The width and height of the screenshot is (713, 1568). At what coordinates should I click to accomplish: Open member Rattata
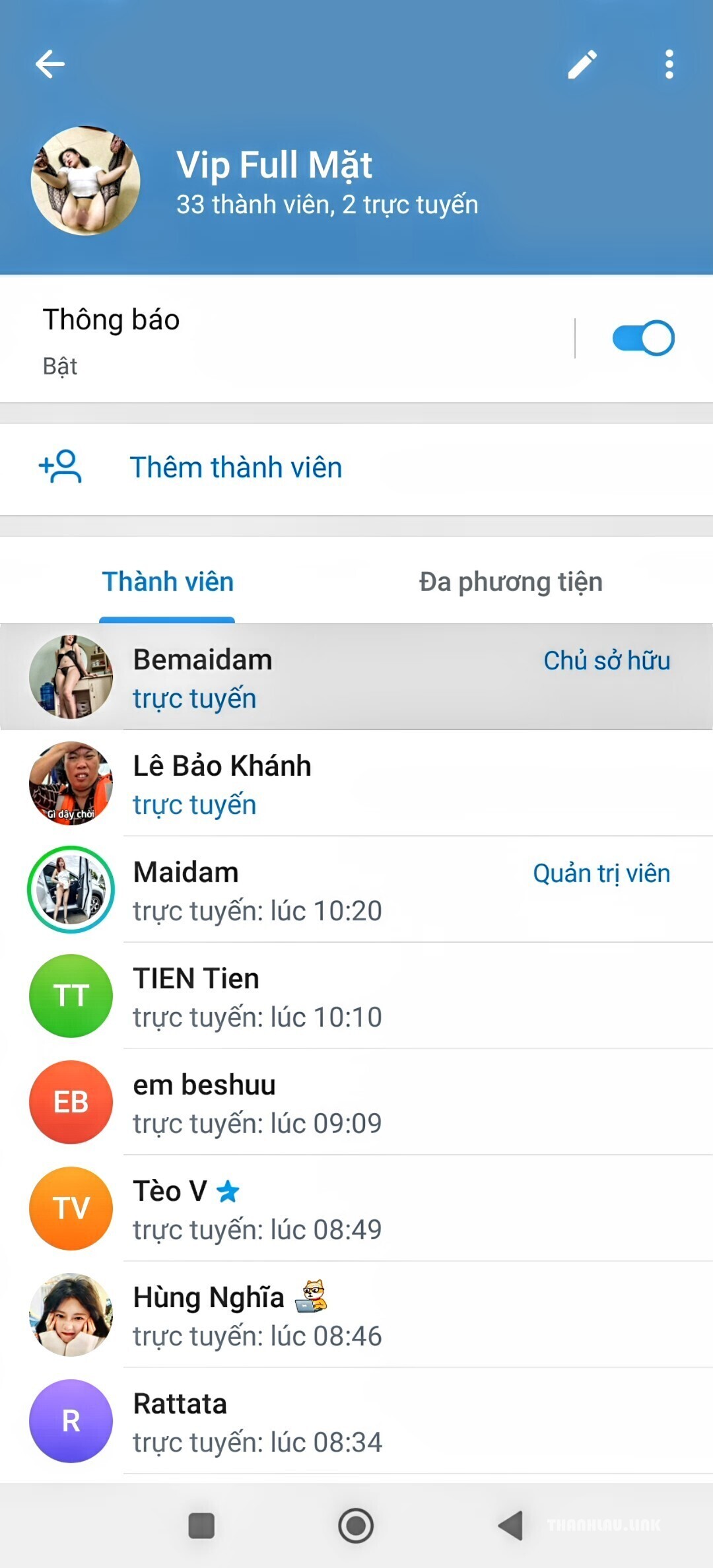(356, 1421)
